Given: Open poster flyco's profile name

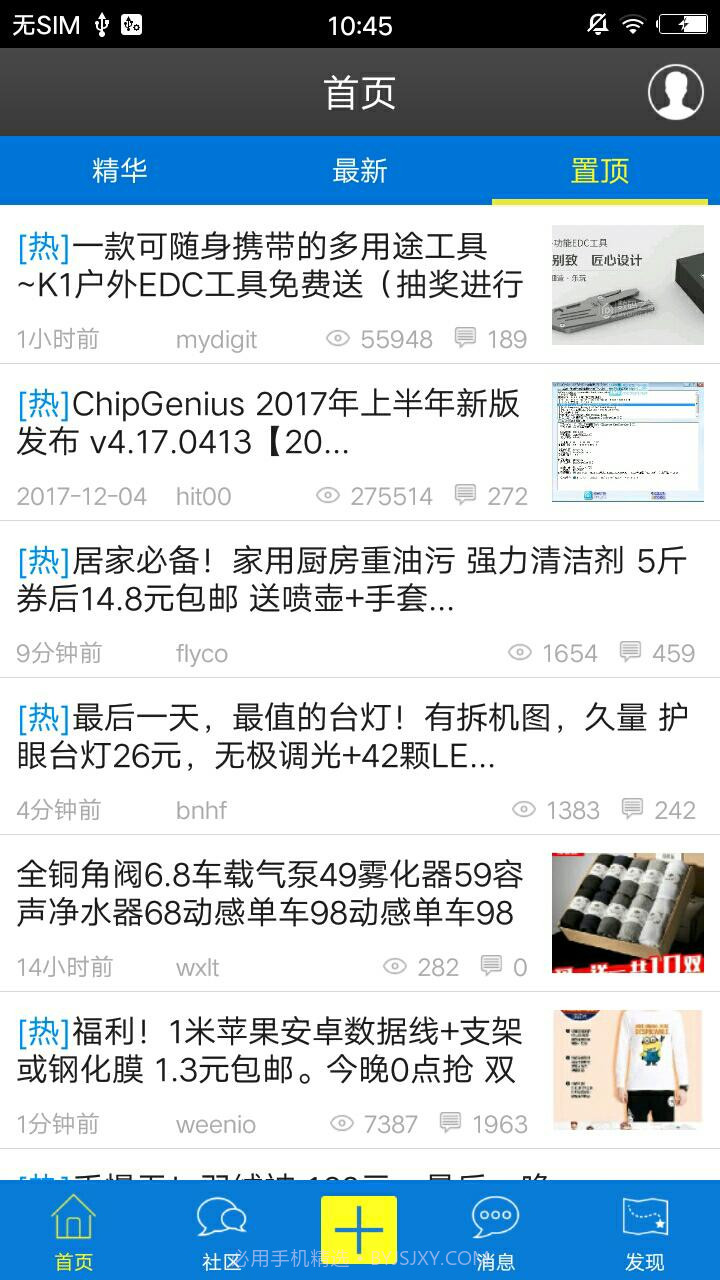Looking at the screenshot, I should click(200, 653).
